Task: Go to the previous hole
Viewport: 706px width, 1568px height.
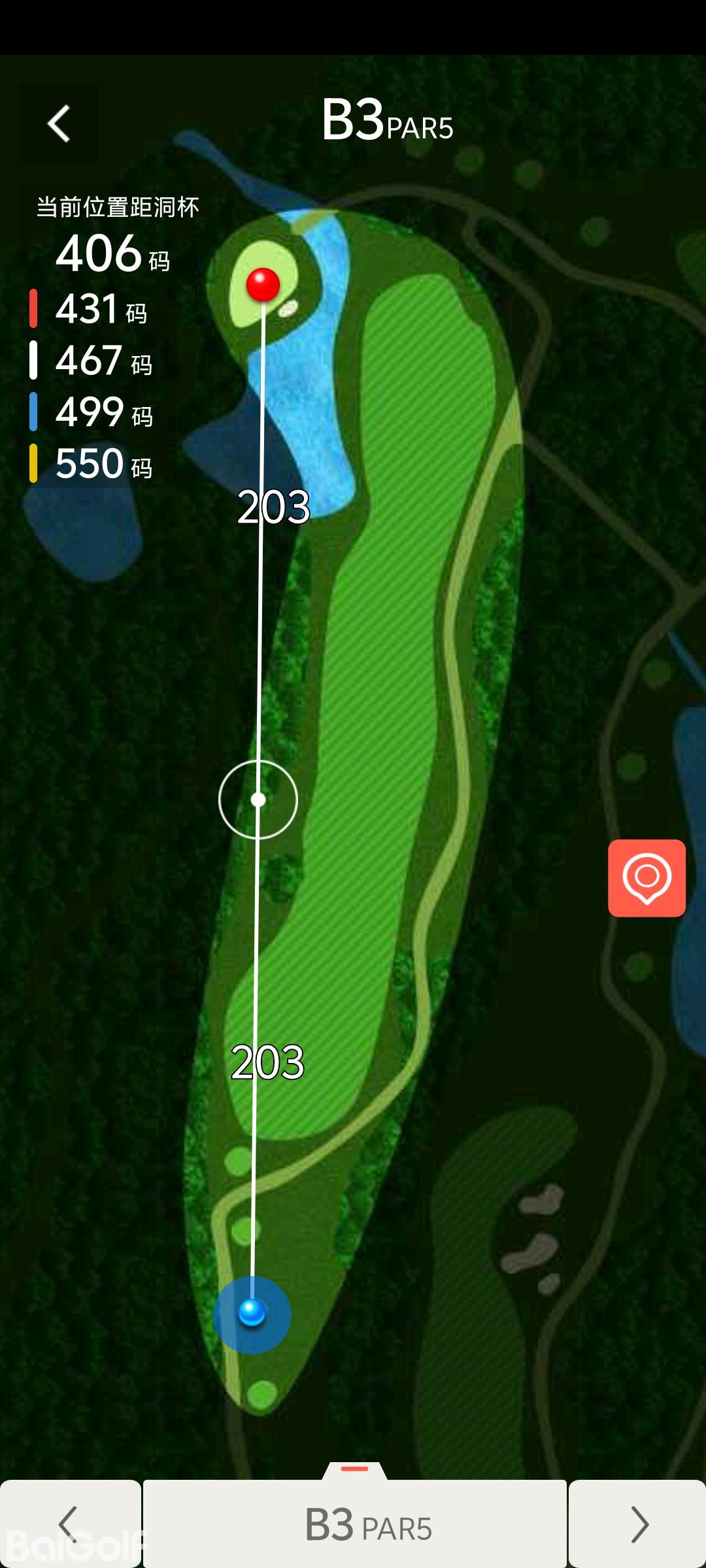Action: click(69, 1524)
